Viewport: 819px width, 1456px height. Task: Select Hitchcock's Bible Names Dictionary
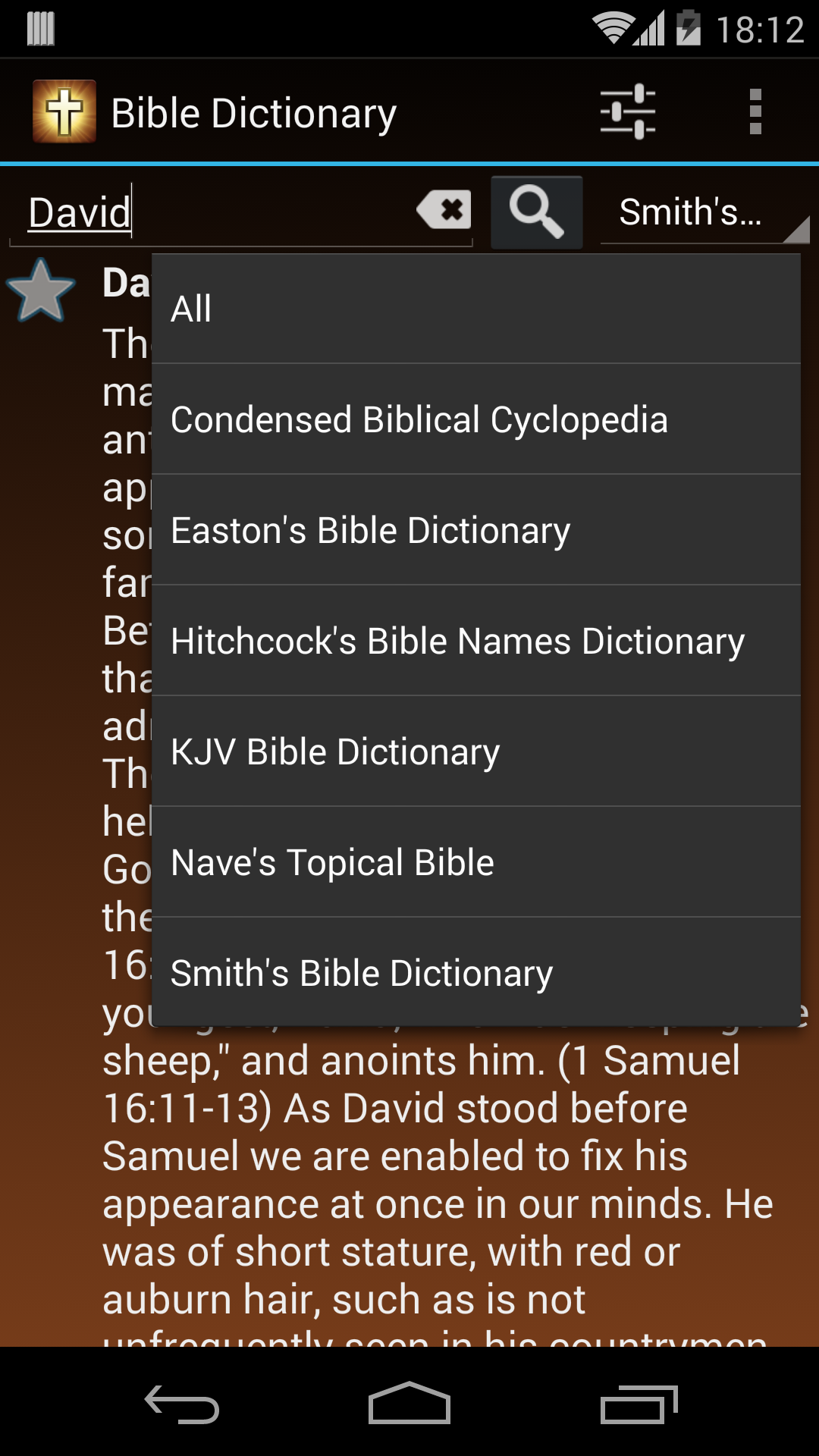477,641
